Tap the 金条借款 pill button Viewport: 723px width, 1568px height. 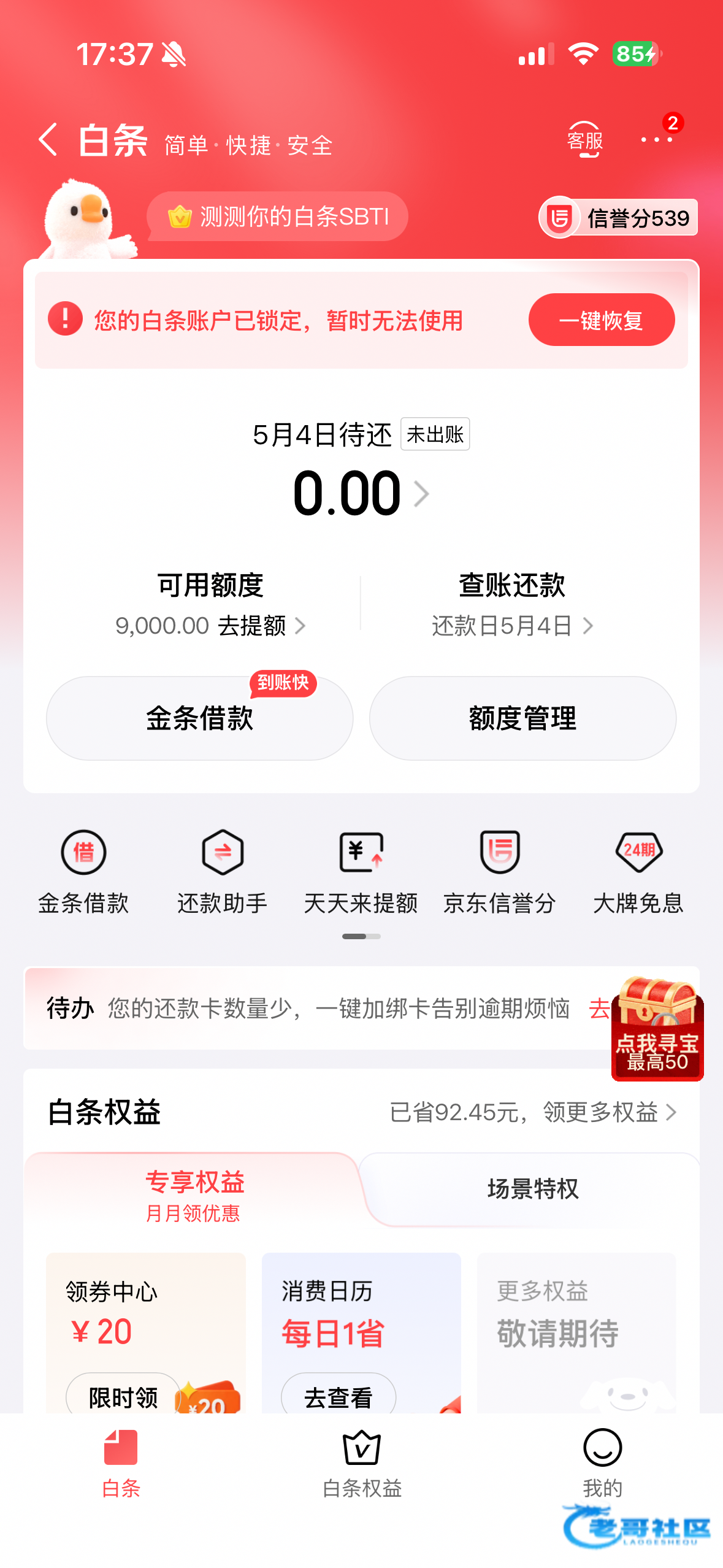pos(199,718)
